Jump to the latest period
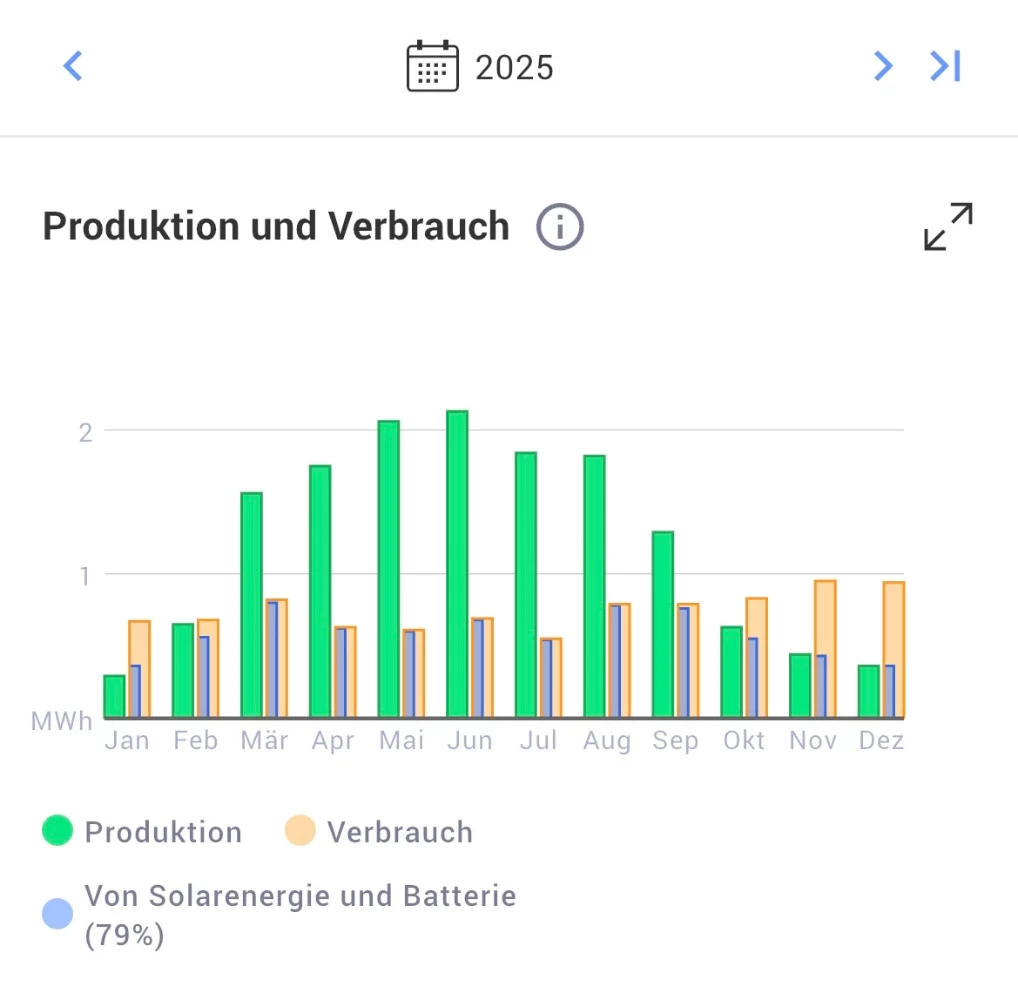Viewport: 1018px width, 1000px height. [945, 67]
